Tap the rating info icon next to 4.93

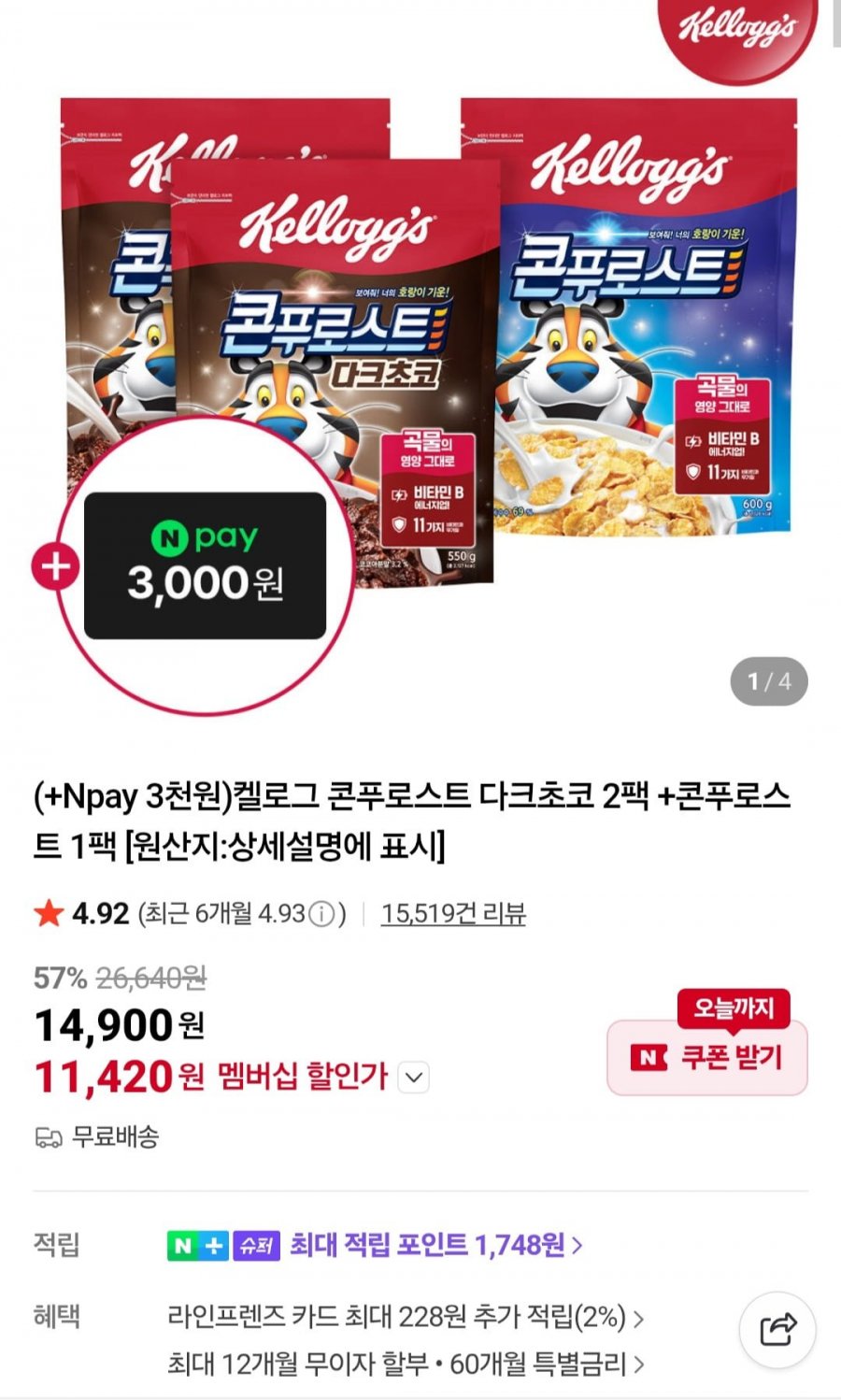pyautogui.click(x=321, y=913)
